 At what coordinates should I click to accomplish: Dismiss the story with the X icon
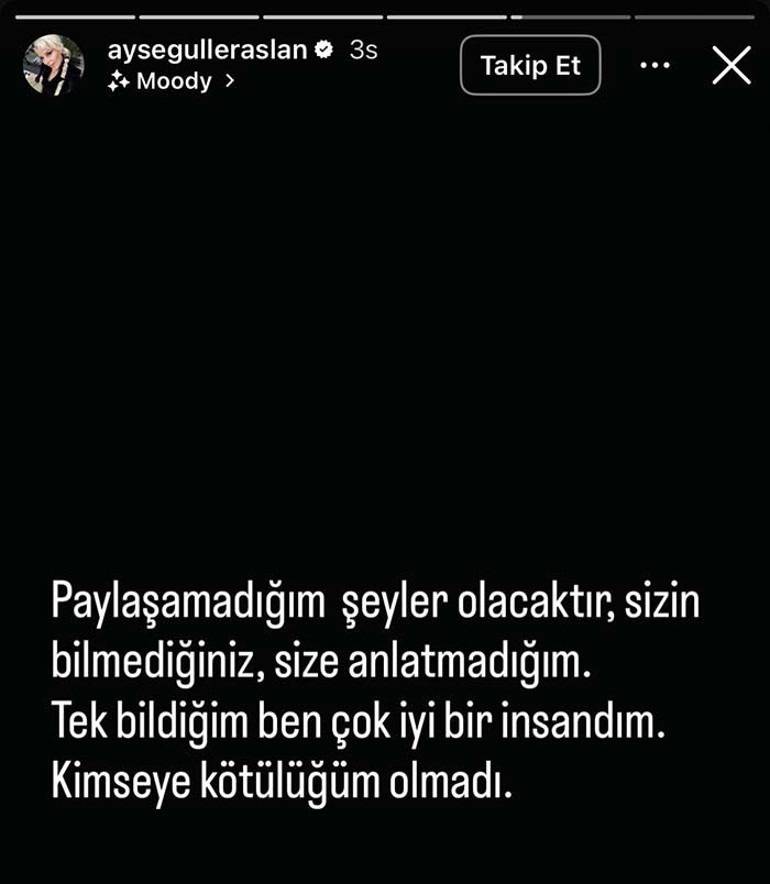[732, 65]
